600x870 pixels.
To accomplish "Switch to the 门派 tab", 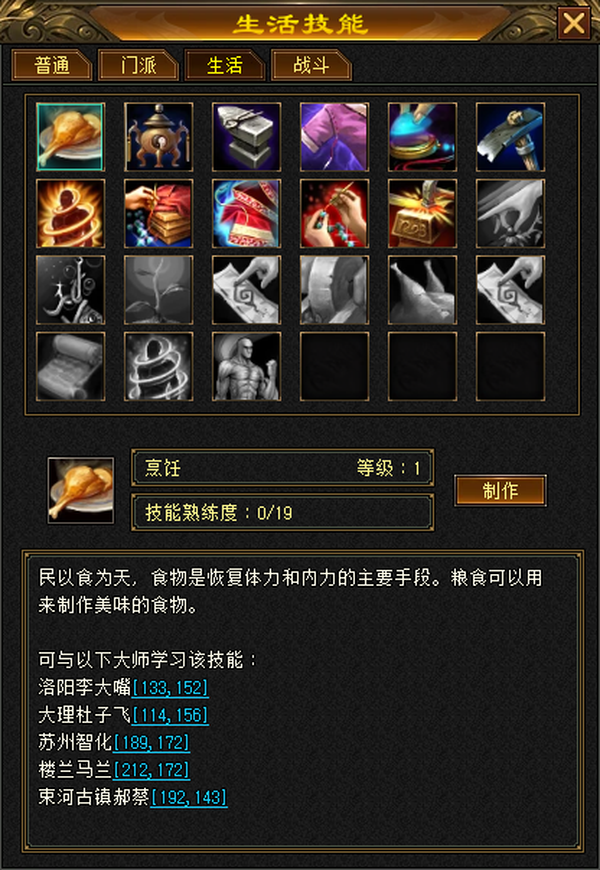I will tap(138, 65).
